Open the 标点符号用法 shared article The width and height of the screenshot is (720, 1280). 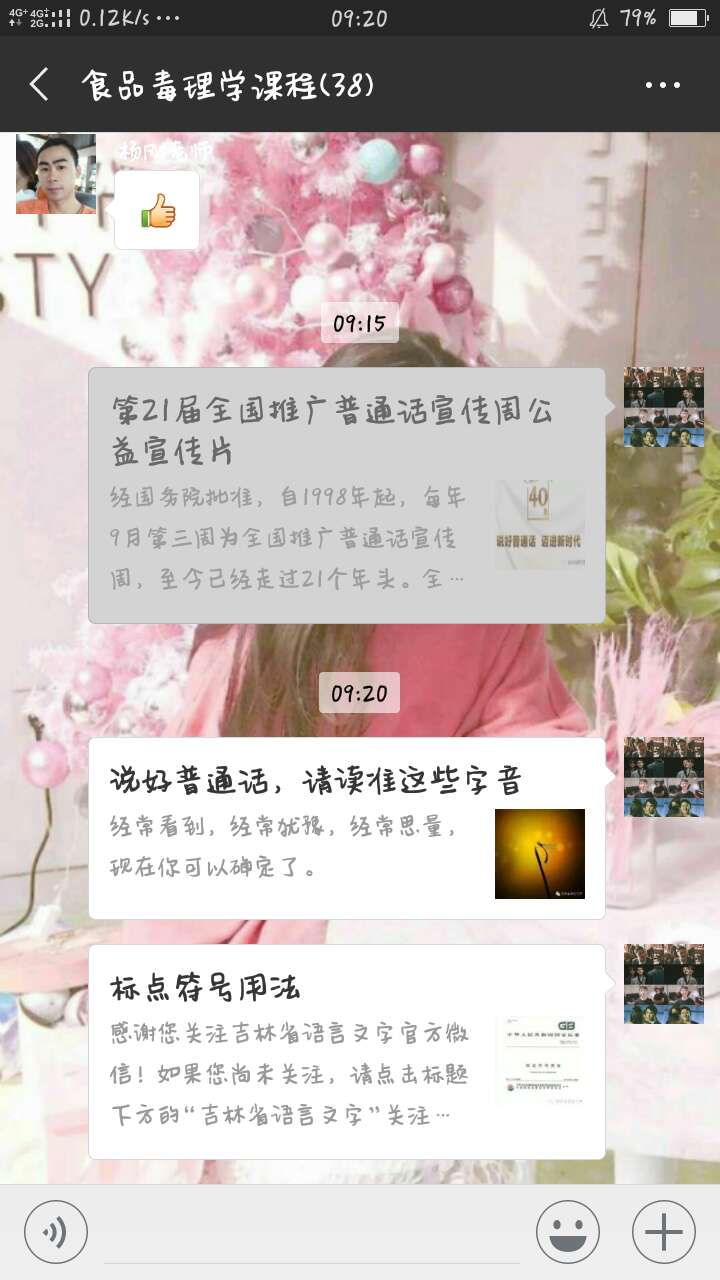346,1051
